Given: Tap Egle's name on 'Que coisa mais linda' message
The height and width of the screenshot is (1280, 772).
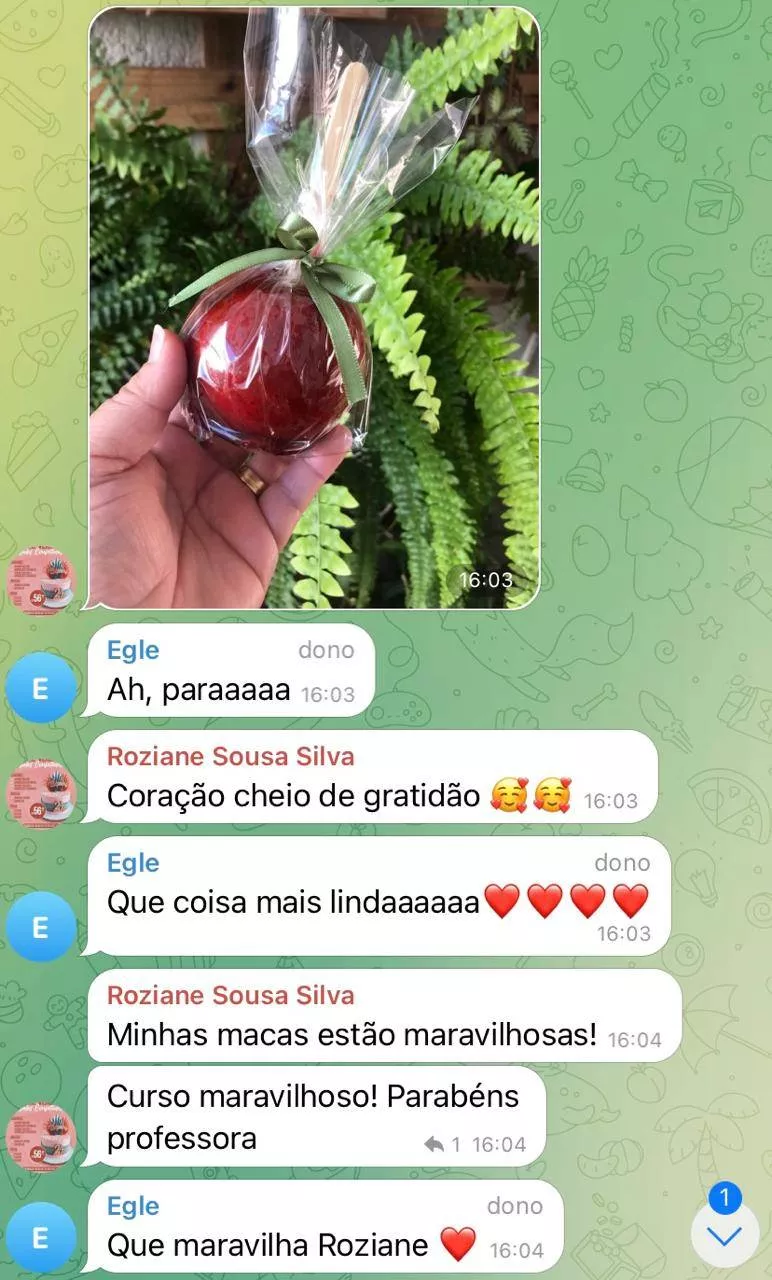Looking at the screenshot, I should point(133,863).
